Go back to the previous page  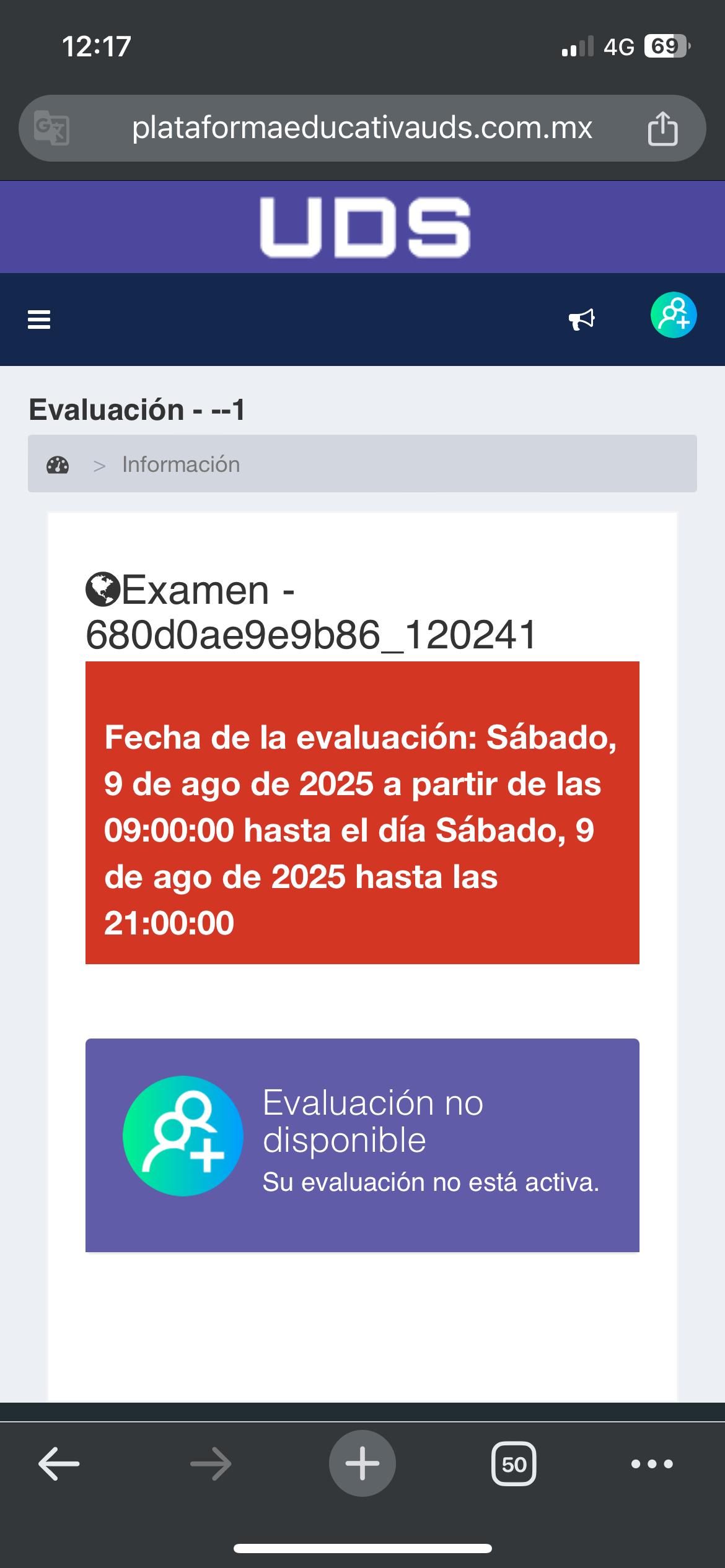click(x=59, y=1464)
